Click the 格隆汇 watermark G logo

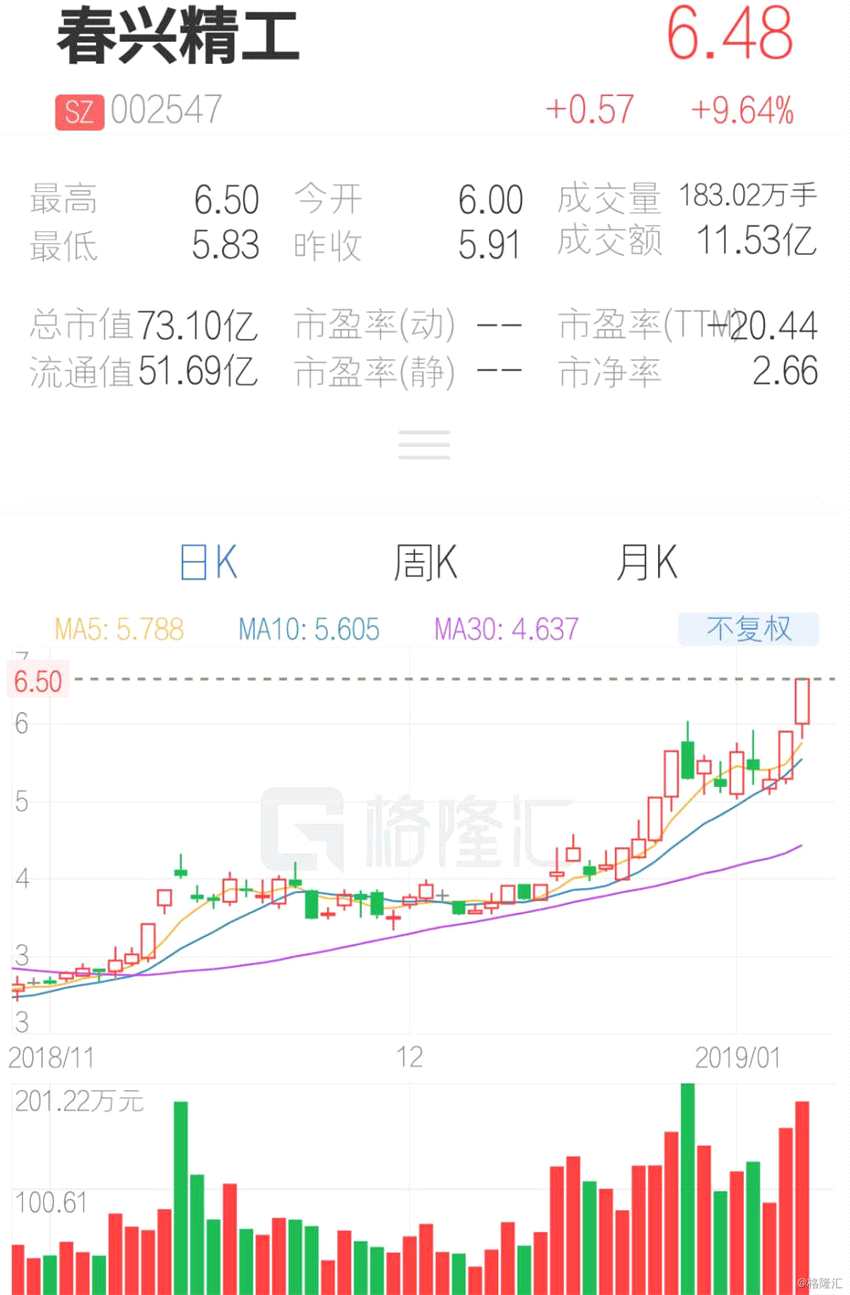tap(302, 827)
